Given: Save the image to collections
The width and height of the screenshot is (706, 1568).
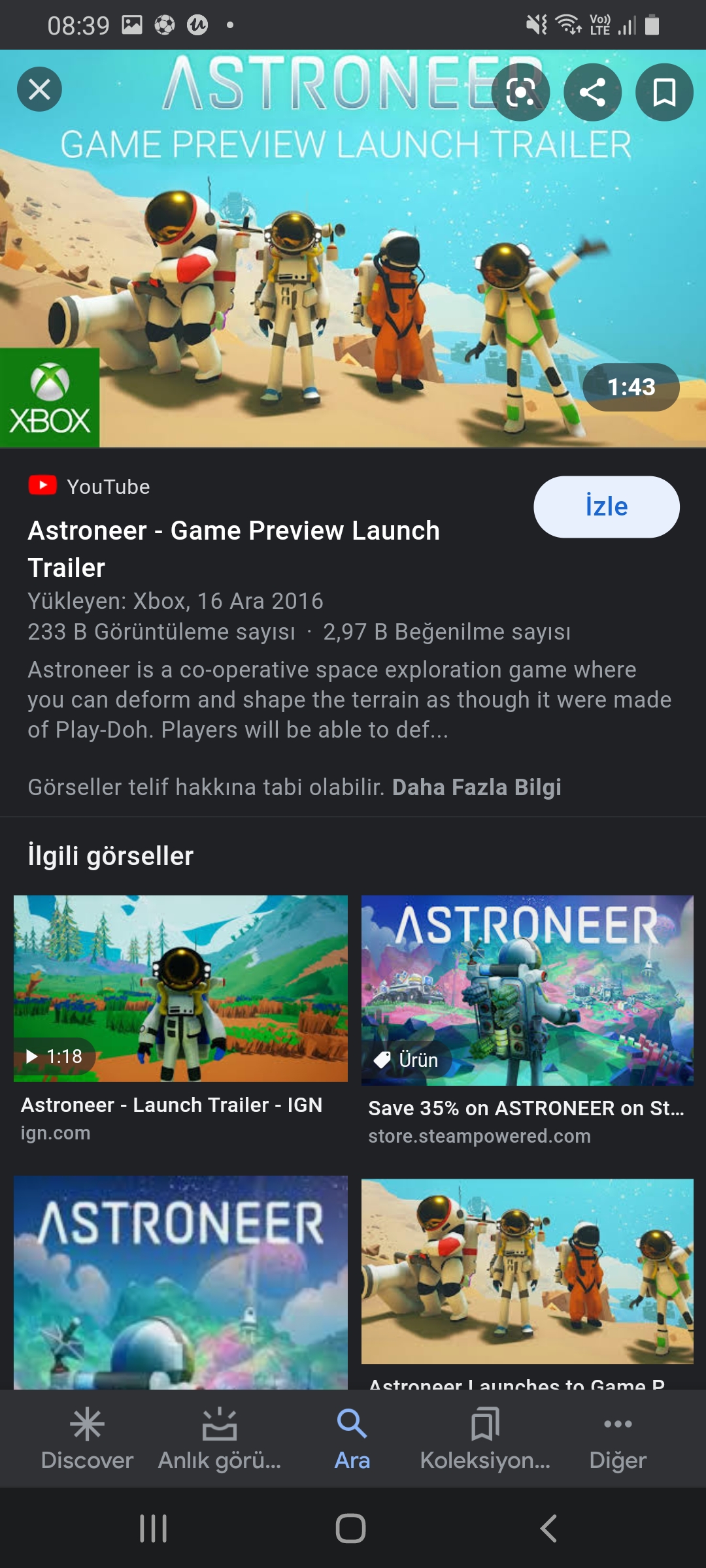Looking at the screenshot, I should click(x=664, y=92).
